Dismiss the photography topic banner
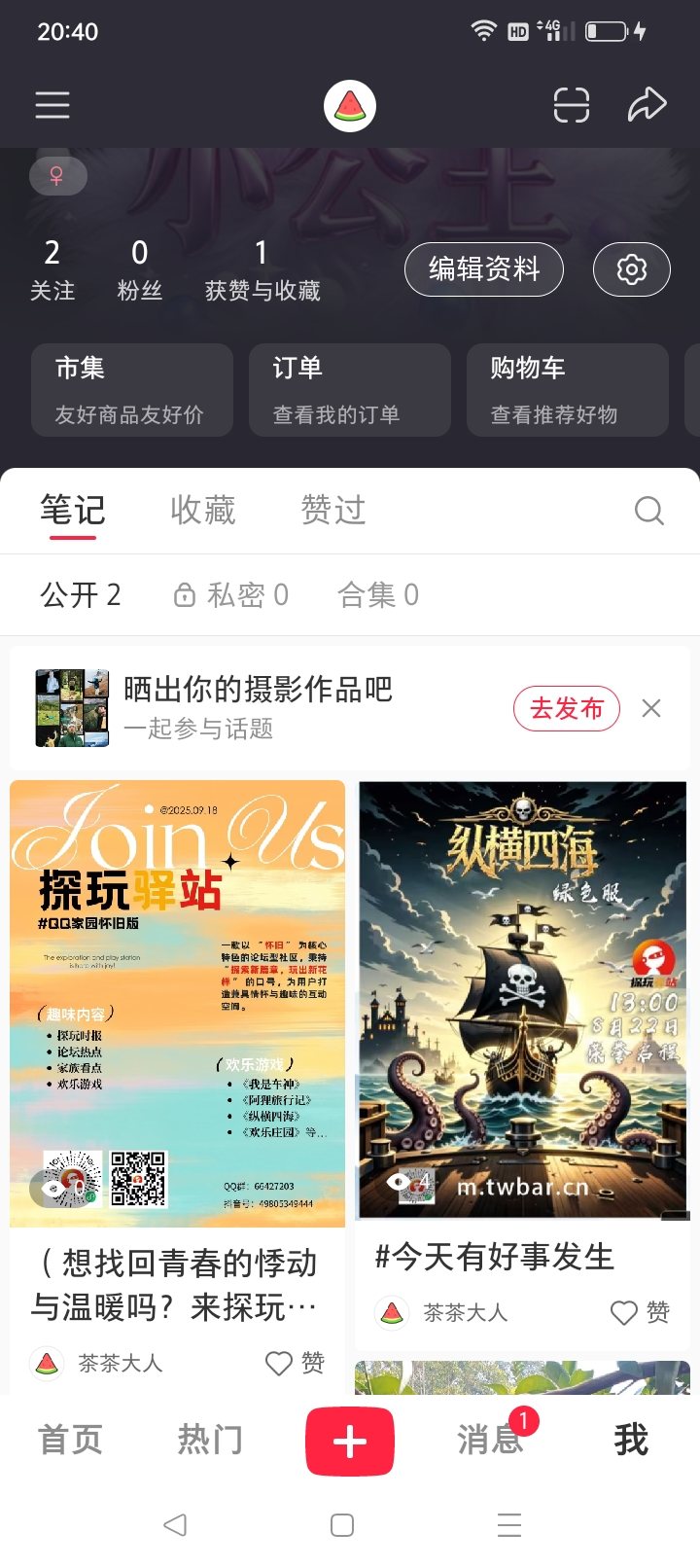700x1568 pixels. tap(651, 708)
